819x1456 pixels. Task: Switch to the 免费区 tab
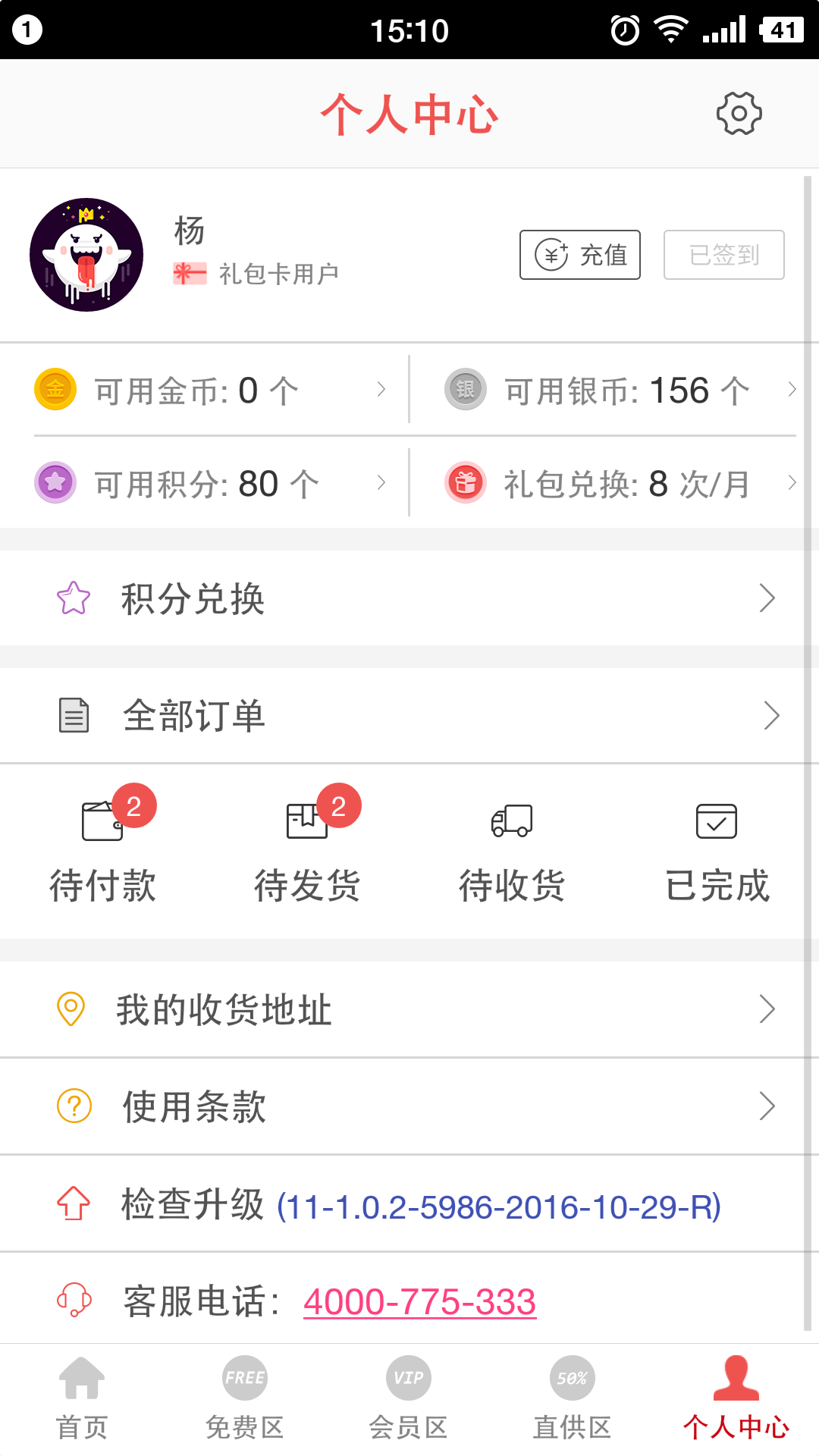point(244,1403)
